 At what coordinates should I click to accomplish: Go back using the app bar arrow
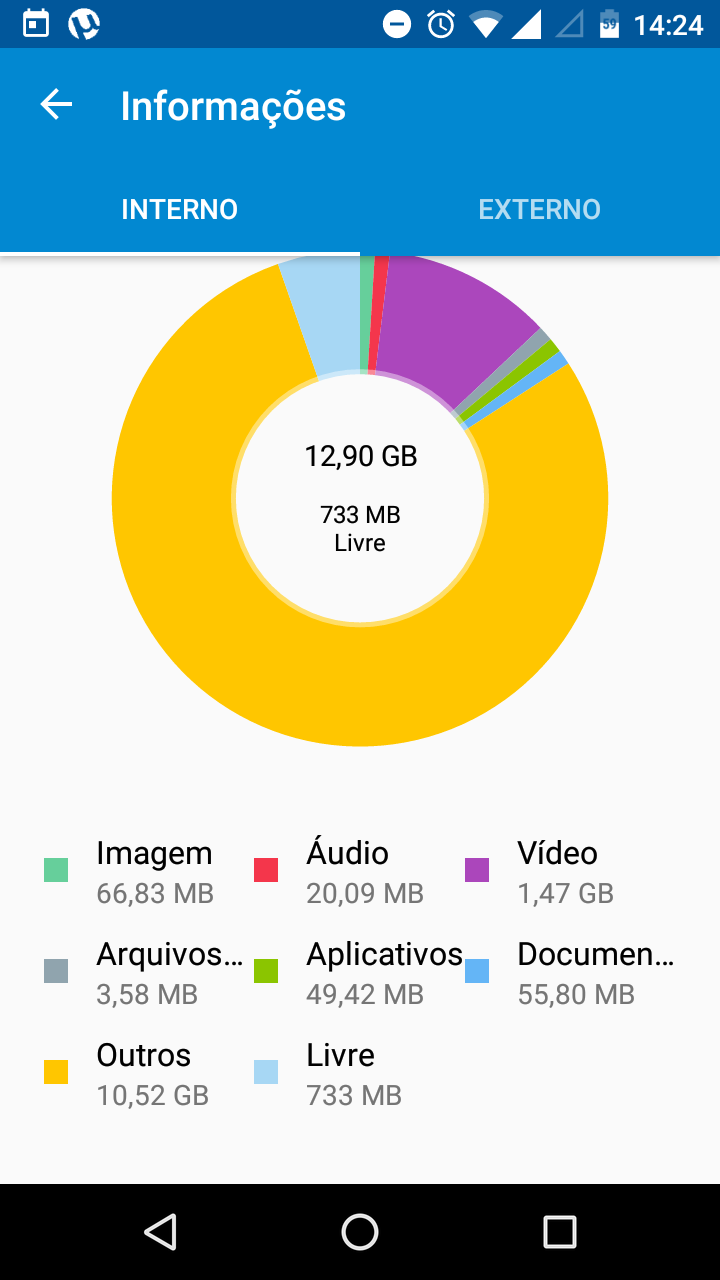point(56,105)
